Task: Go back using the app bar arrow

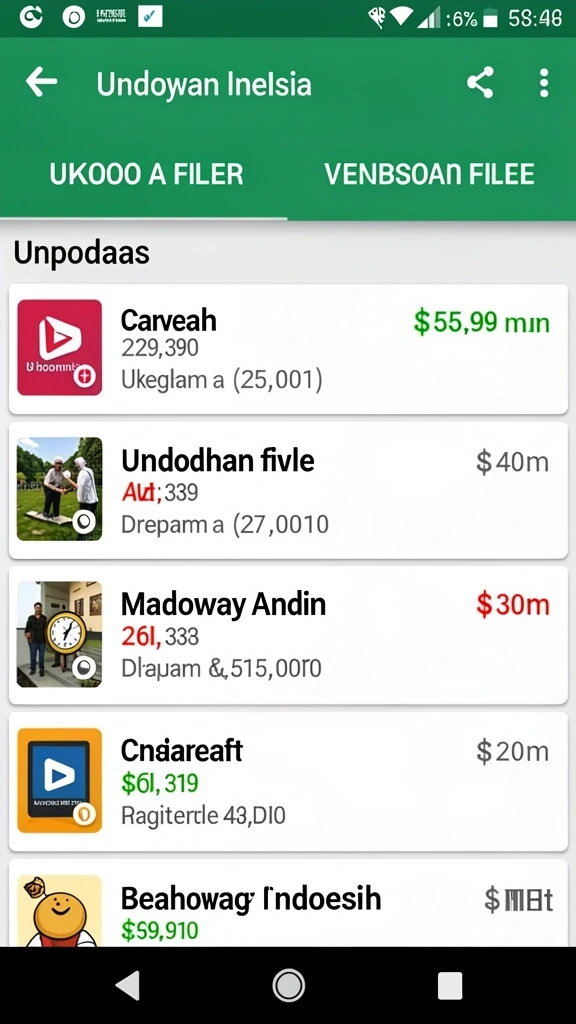Action: 42,84
